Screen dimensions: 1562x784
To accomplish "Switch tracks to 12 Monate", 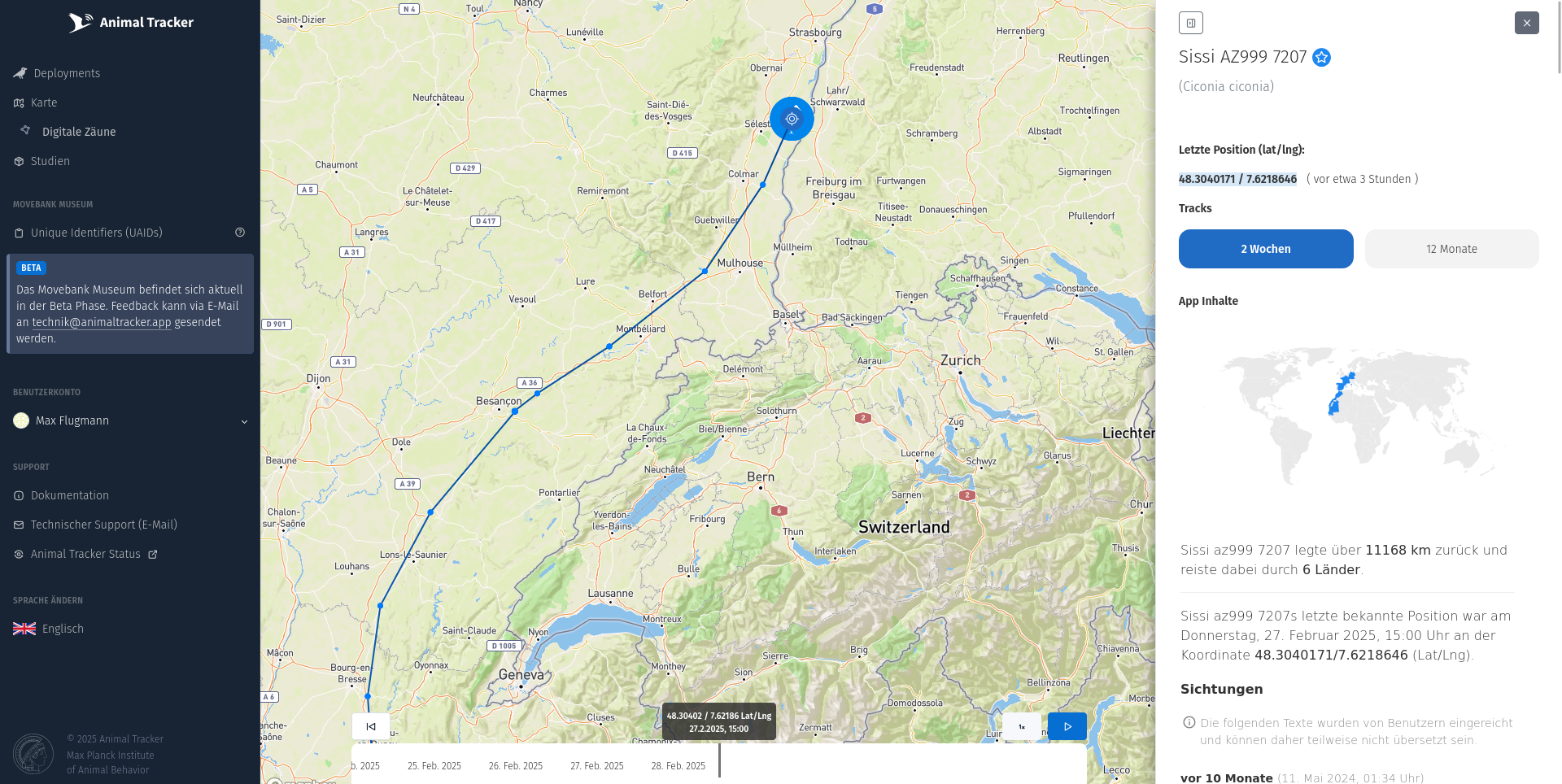I will [x=1451, y=249].
